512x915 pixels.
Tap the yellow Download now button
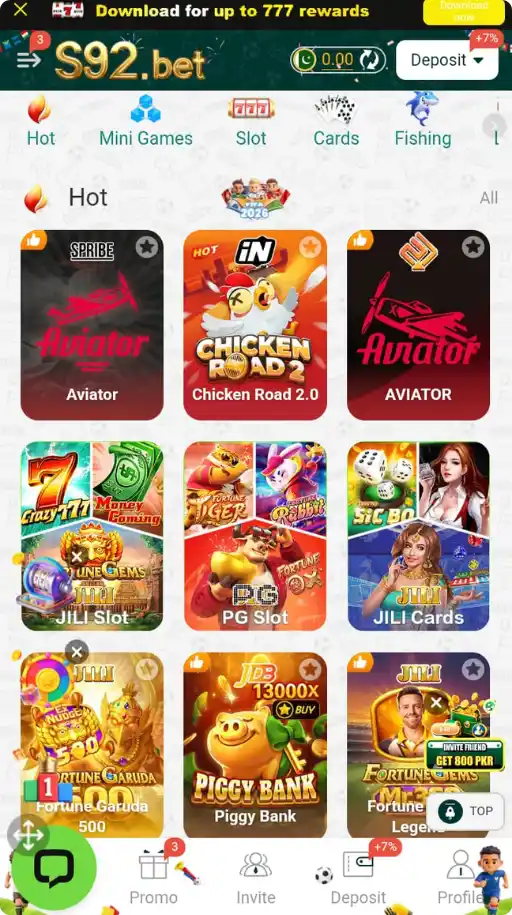[x=464, y=12]
